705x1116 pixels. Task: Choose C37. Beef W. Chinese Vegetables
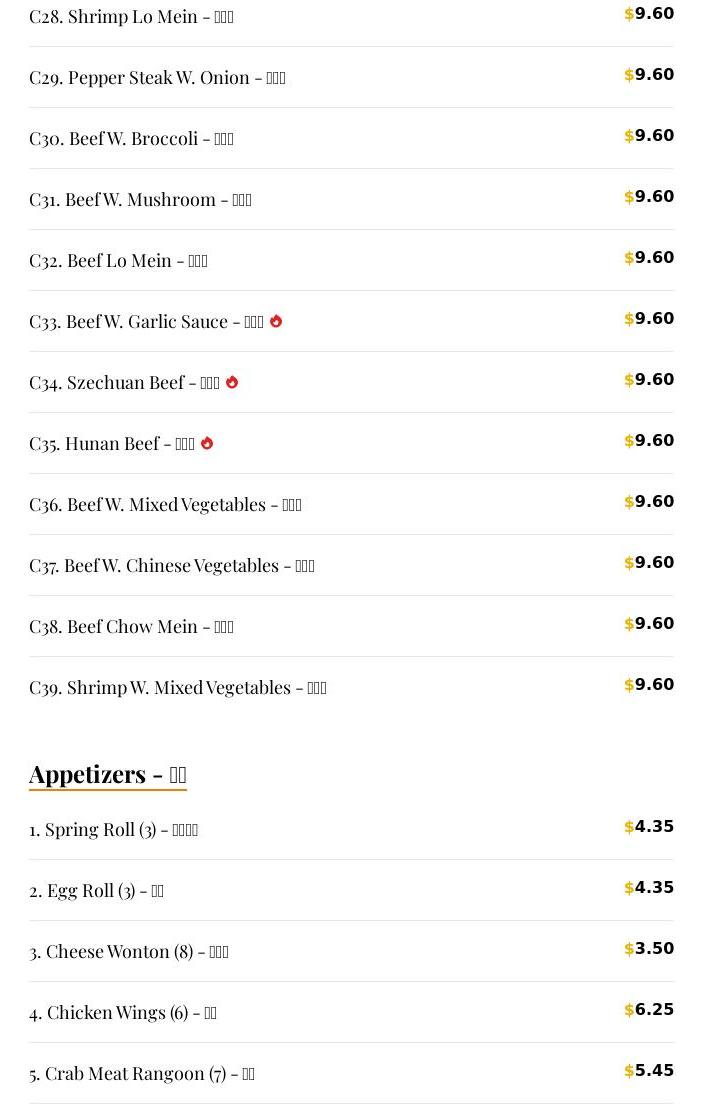point(172,566)
